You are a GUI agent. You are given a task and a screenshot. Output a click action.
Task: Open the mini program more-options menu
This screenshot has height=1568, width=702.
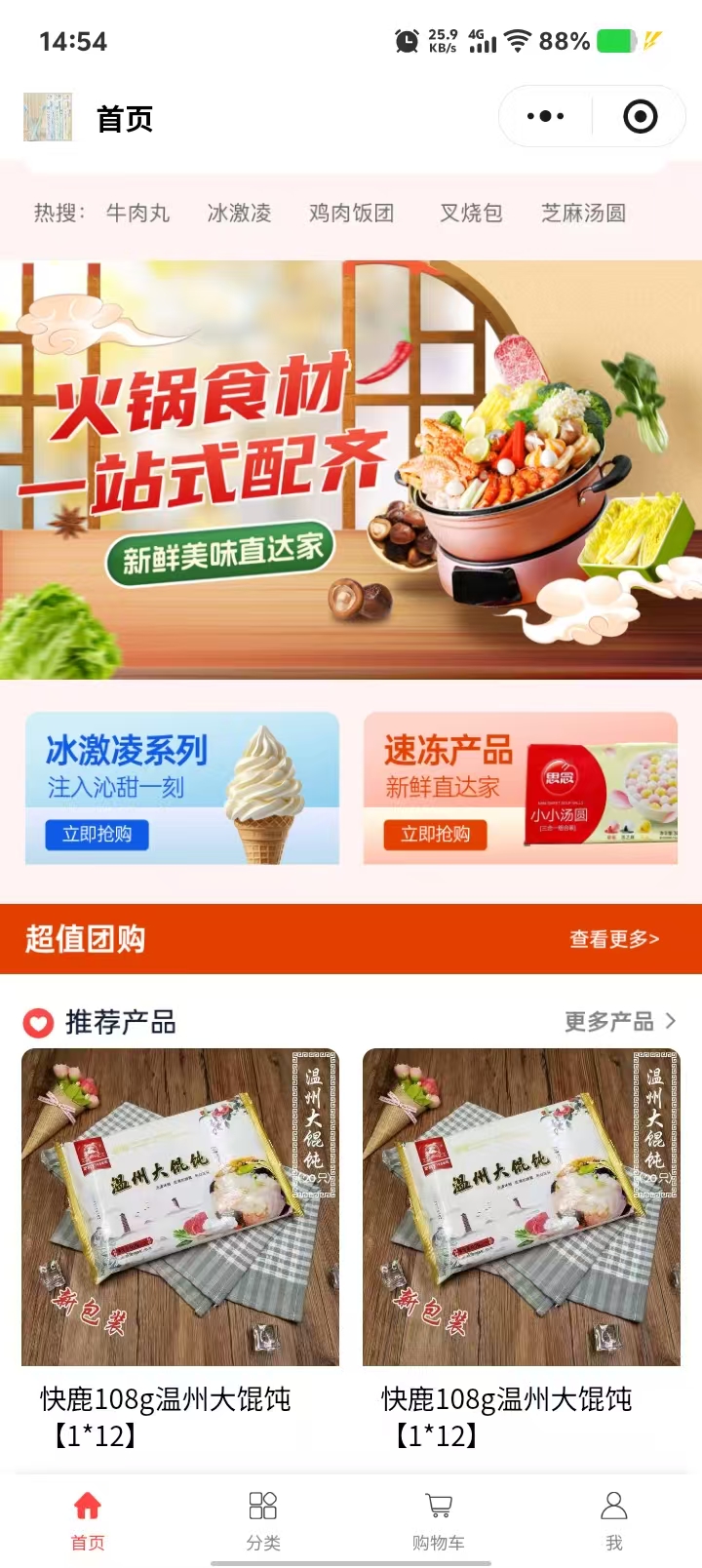tap(545, 117)
